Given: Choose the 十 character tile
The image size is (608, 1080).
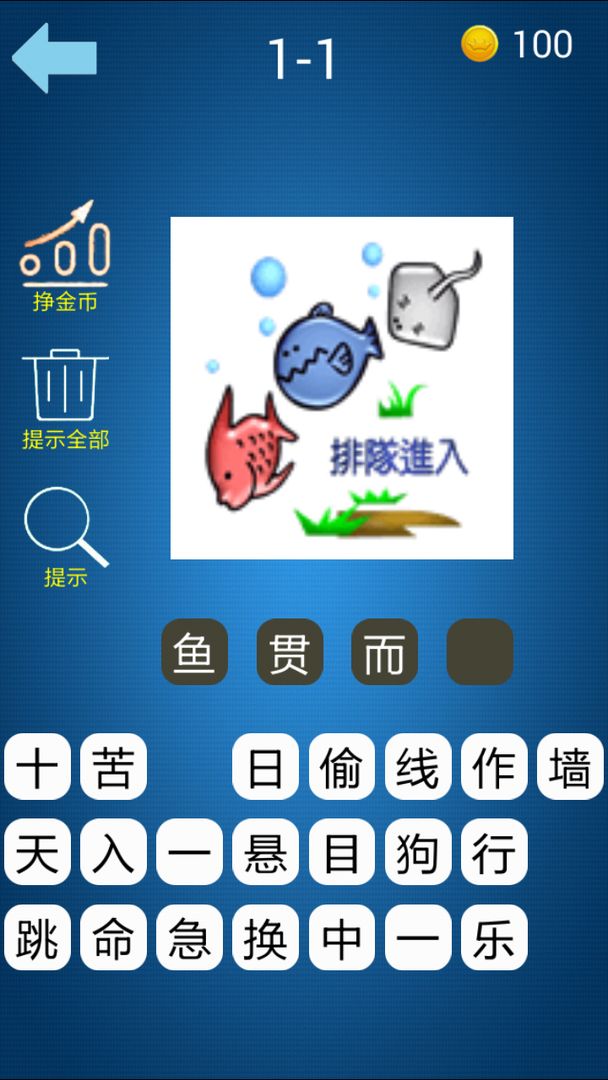Looking at the screenshot, I should pos(37,767).
